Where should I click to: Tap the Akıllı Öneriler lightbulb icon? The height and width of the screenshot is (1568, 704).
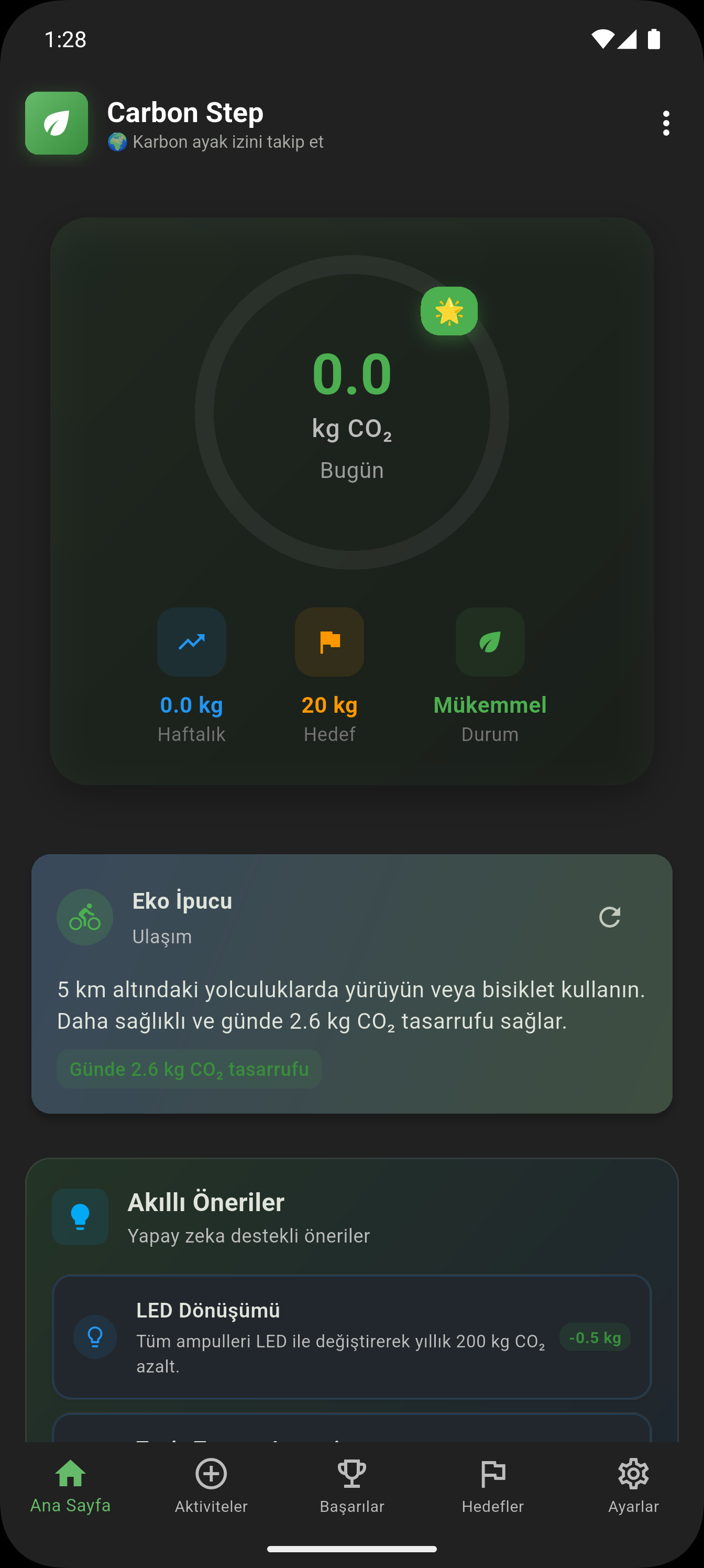(80, 1217)
